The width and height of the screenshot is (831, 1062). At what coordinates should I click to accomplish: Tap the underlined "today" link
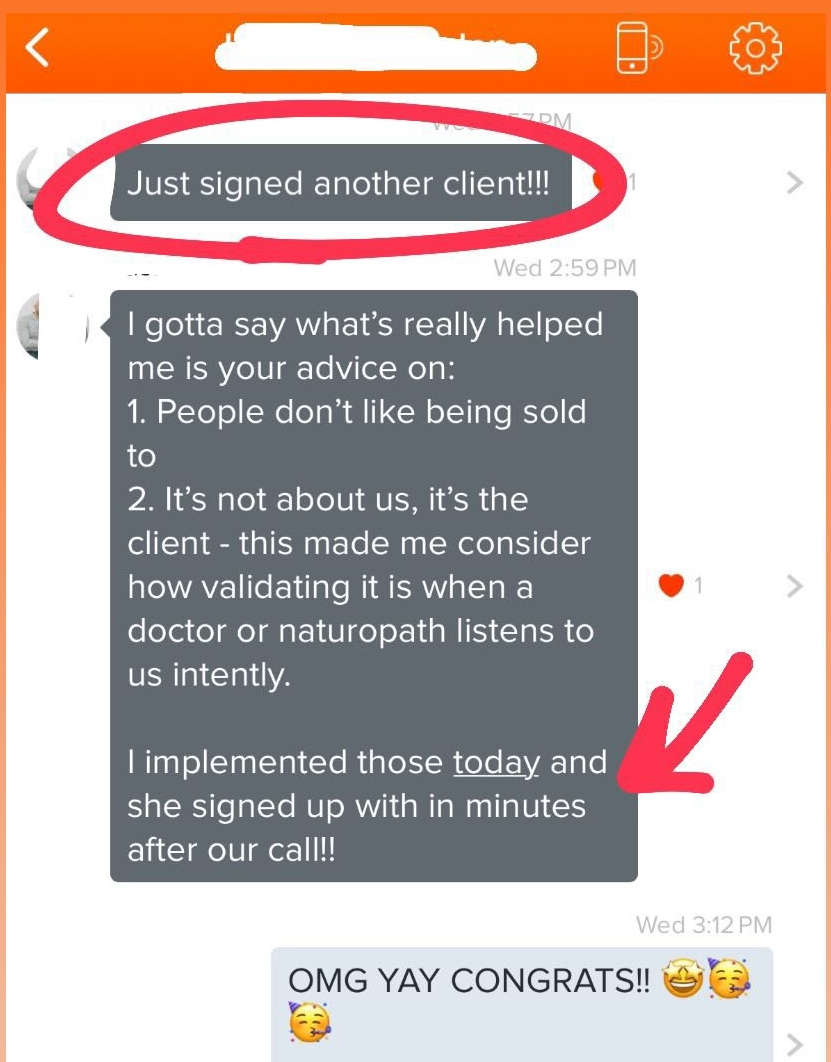click(x=496, y=763)
